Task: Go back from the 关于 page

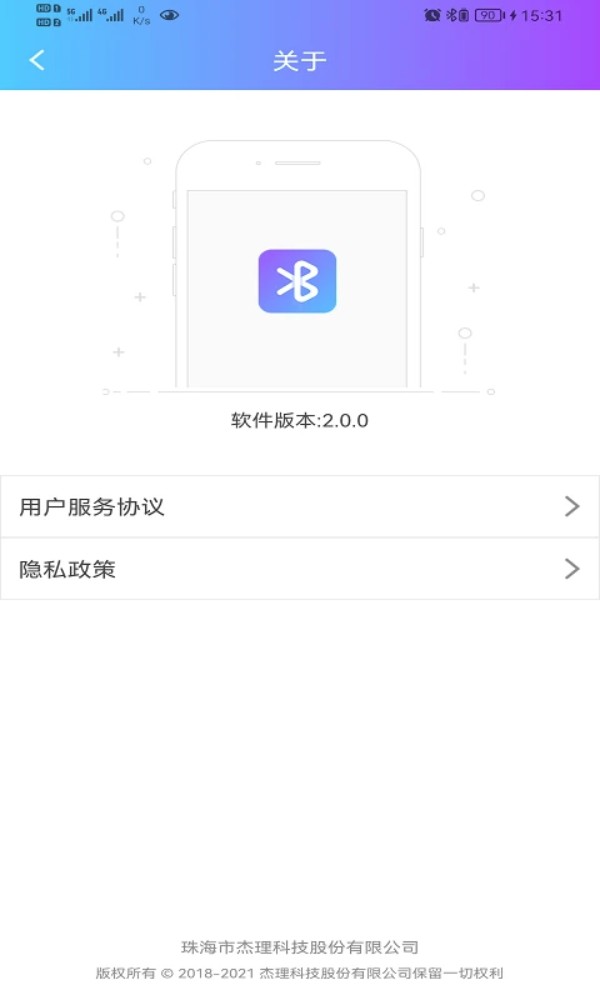Action: (37, 60)
